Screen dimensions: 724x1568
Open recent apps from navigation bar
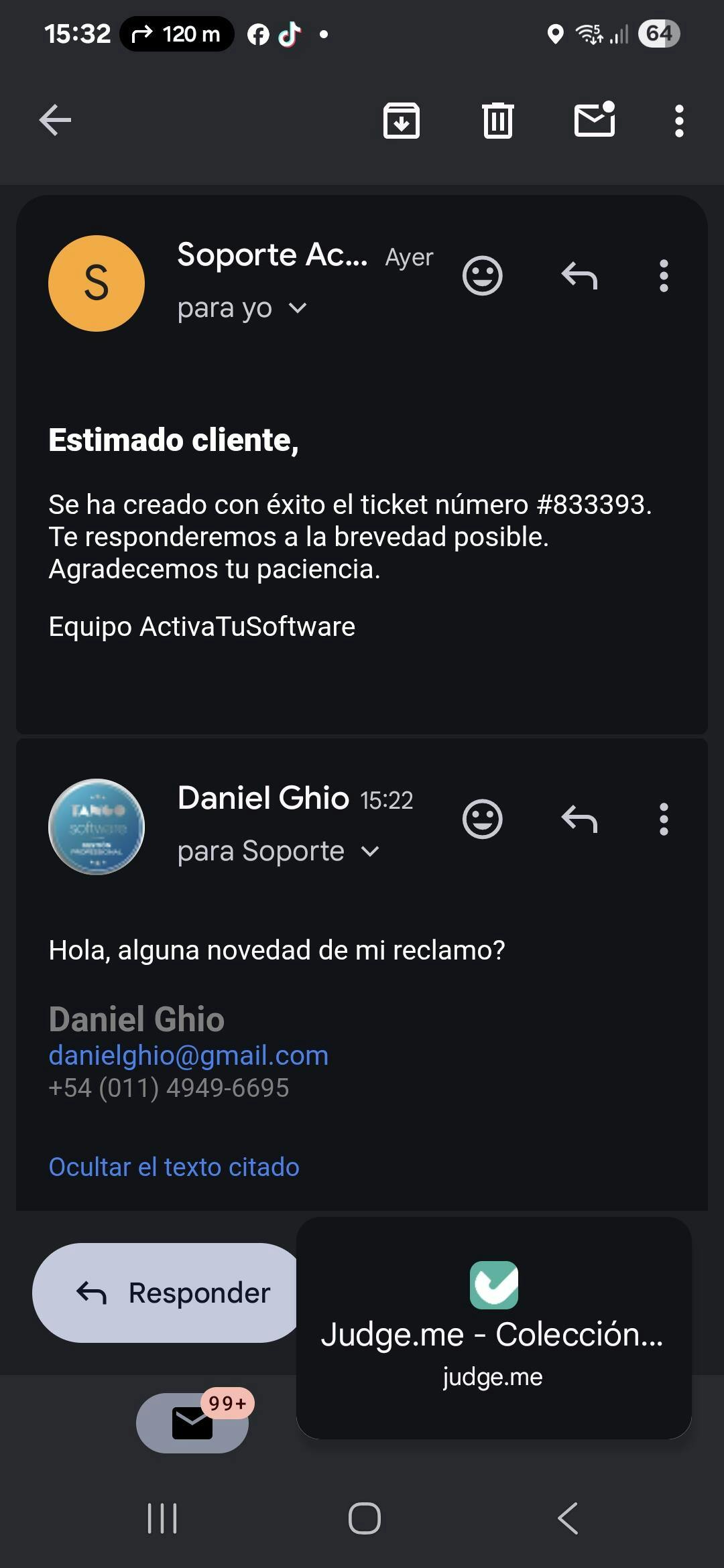click(x=162, y=1518)
